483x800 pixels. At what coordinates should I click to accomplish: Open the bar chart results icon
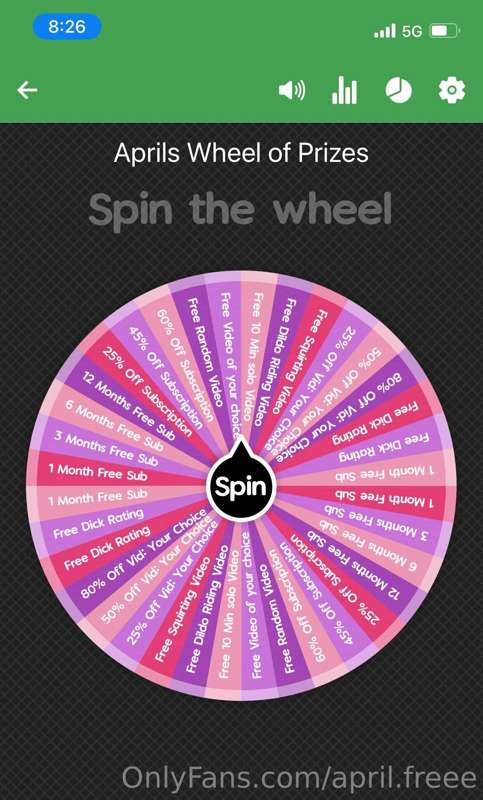coord(344,91)
